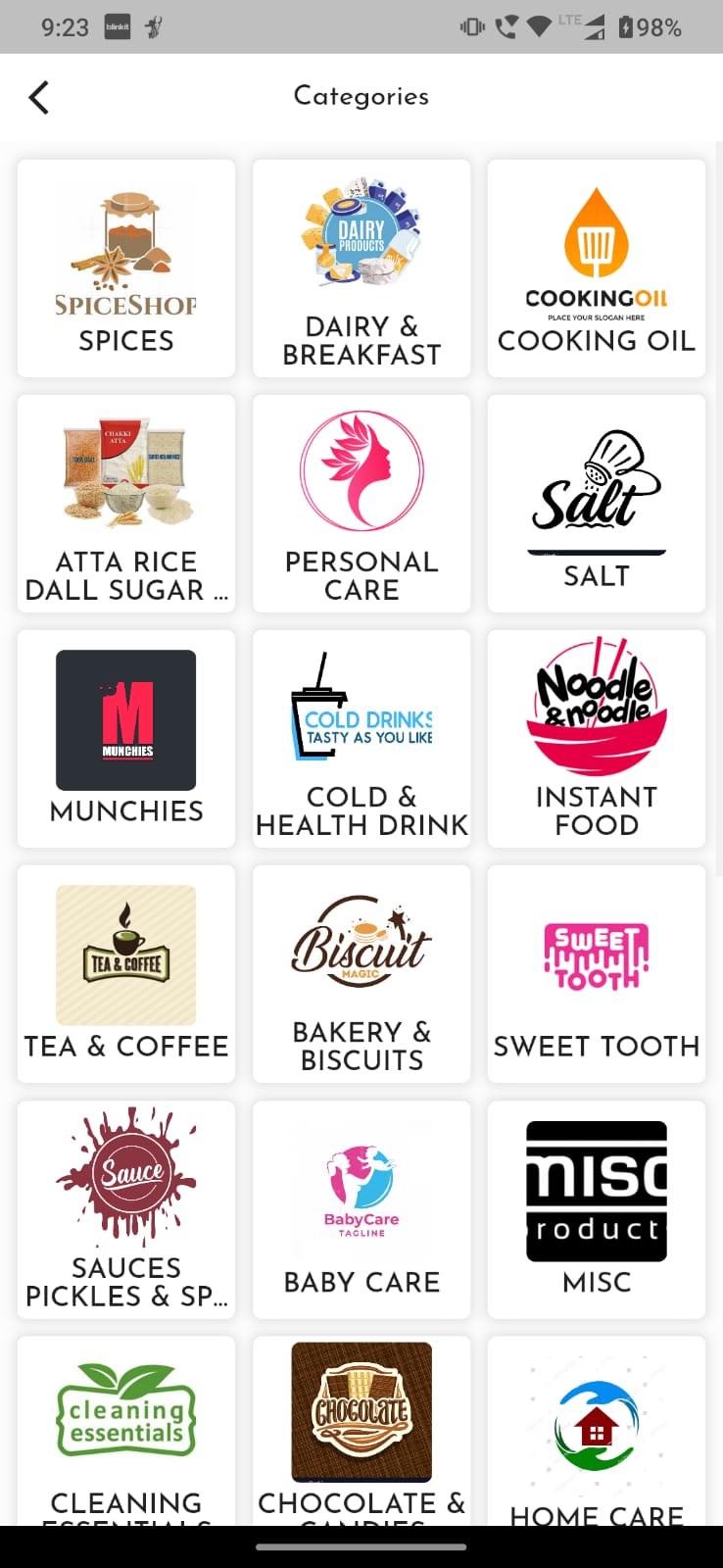Browse the Home Care category

tap(597, 1426)
